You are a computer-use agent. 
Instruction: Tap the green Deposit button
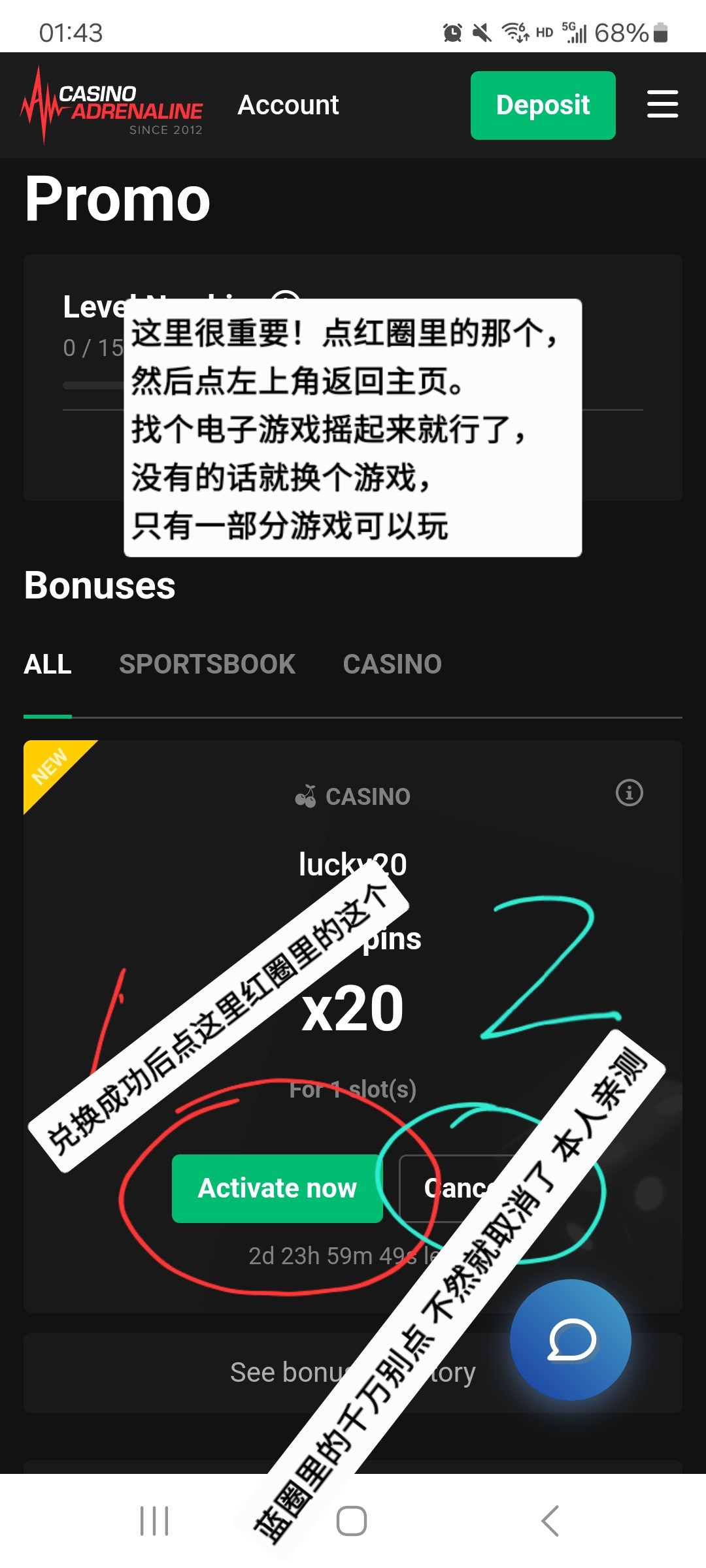543,105
